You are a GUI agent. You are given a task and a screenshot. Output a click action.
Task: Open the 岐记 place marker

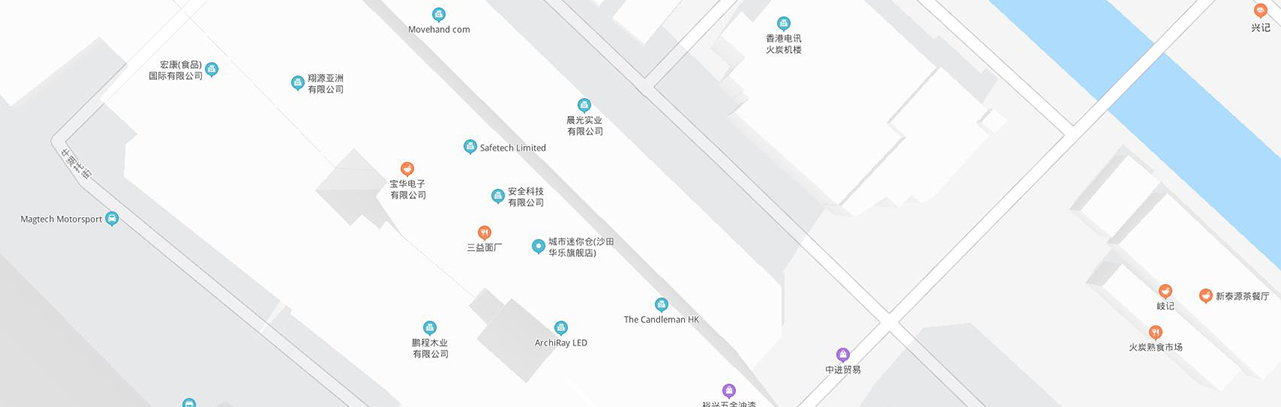pyautogui.click(x=1165, y=291)
